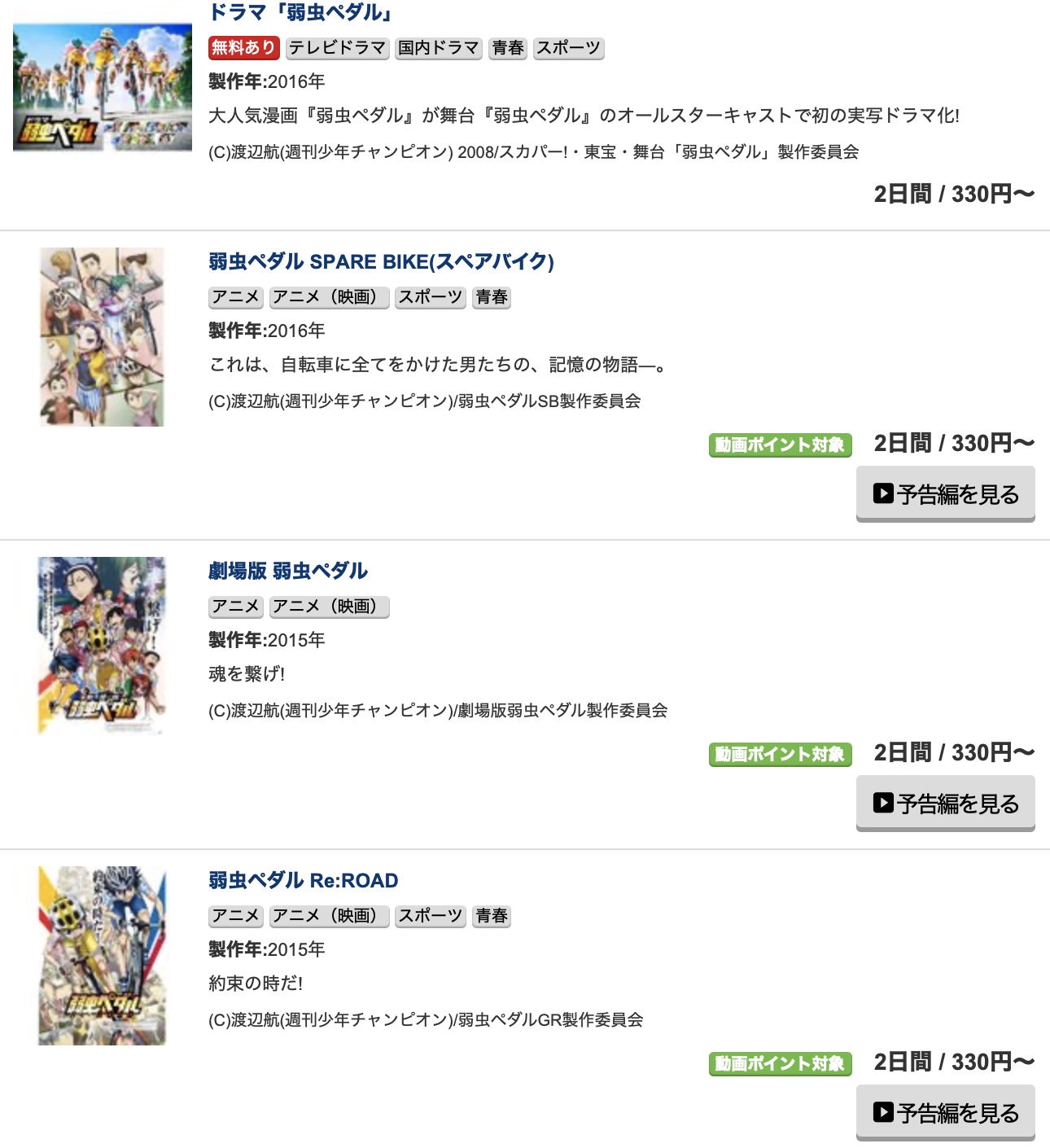Select the アニメ tag under 劇場版 弱虫ペダル

pyautogui.click(x=235, y=607)
